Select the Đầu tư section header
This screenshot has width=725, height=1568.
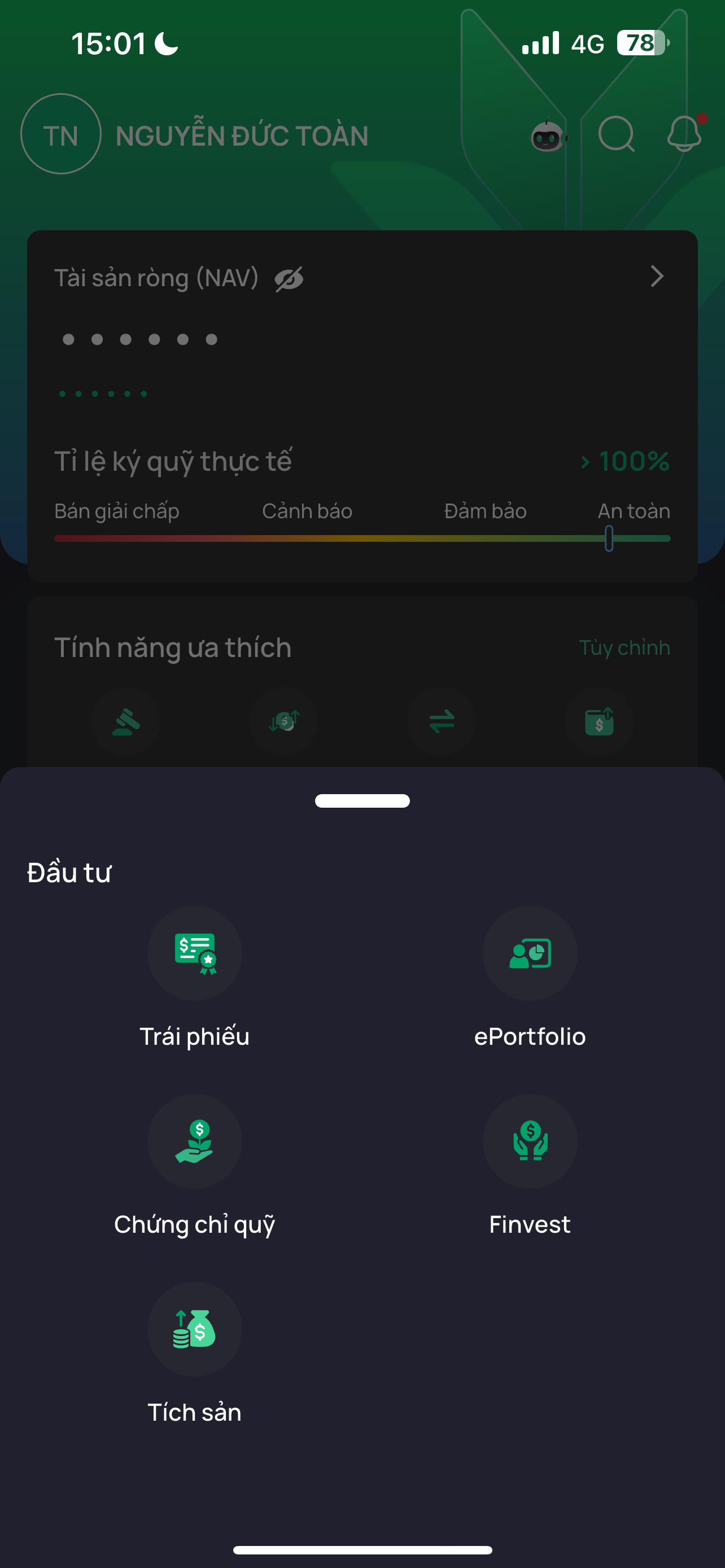tap(69, 871)
